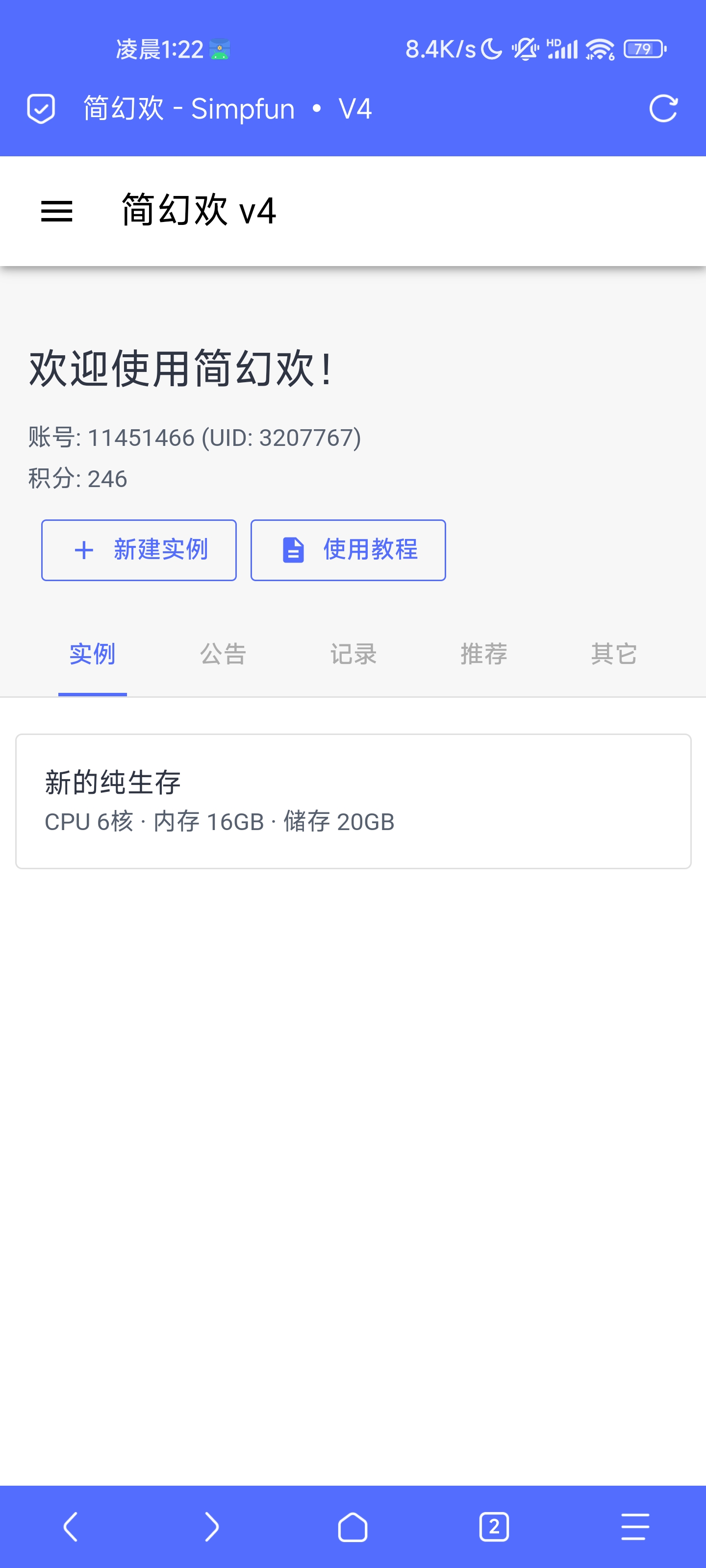Go to the browser home page
The width and height of the screenshot is (706, 1568).
pyautogui.click(x=353, y=1527)
